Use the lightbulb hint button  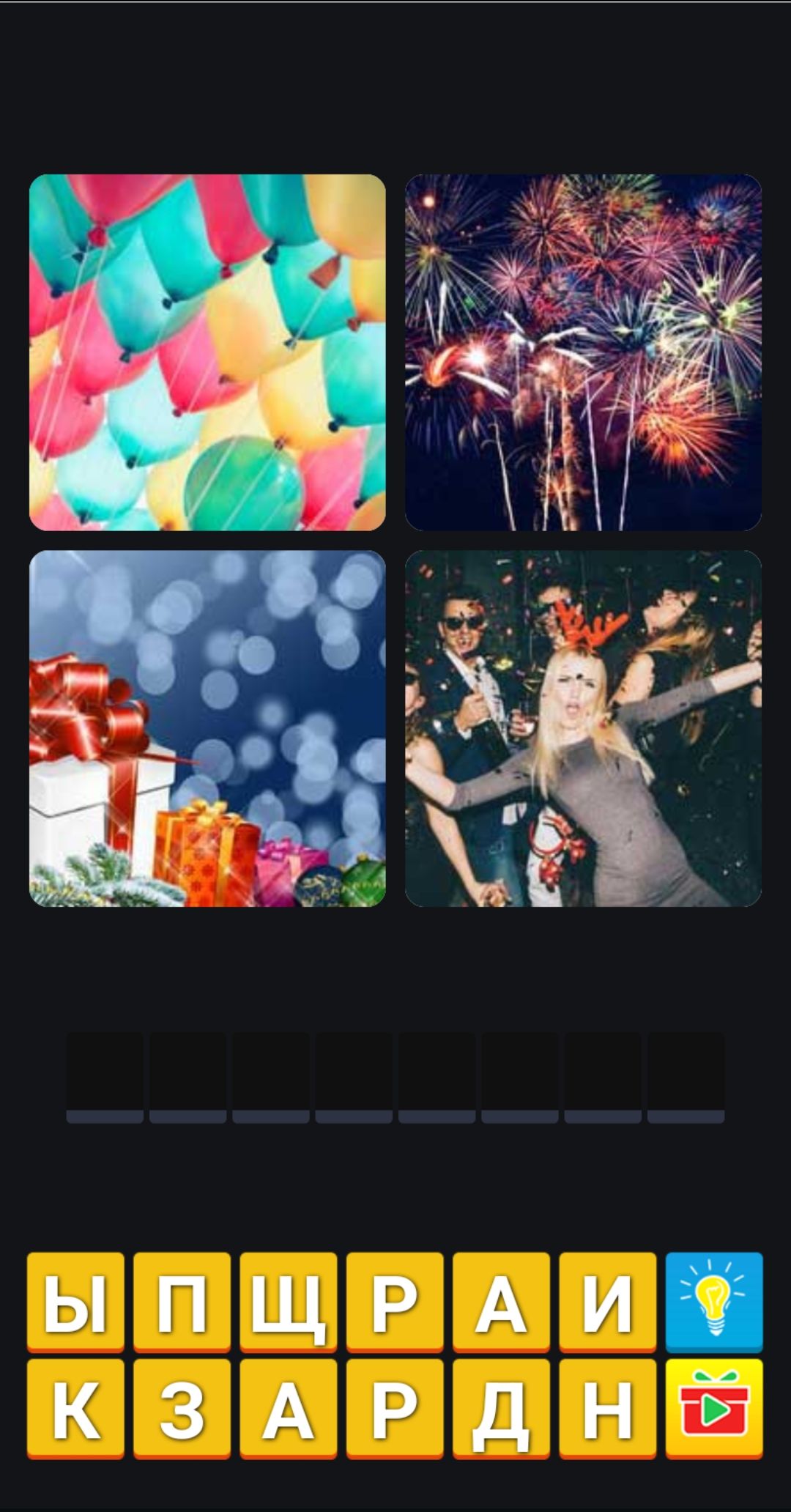(714, 1301)
